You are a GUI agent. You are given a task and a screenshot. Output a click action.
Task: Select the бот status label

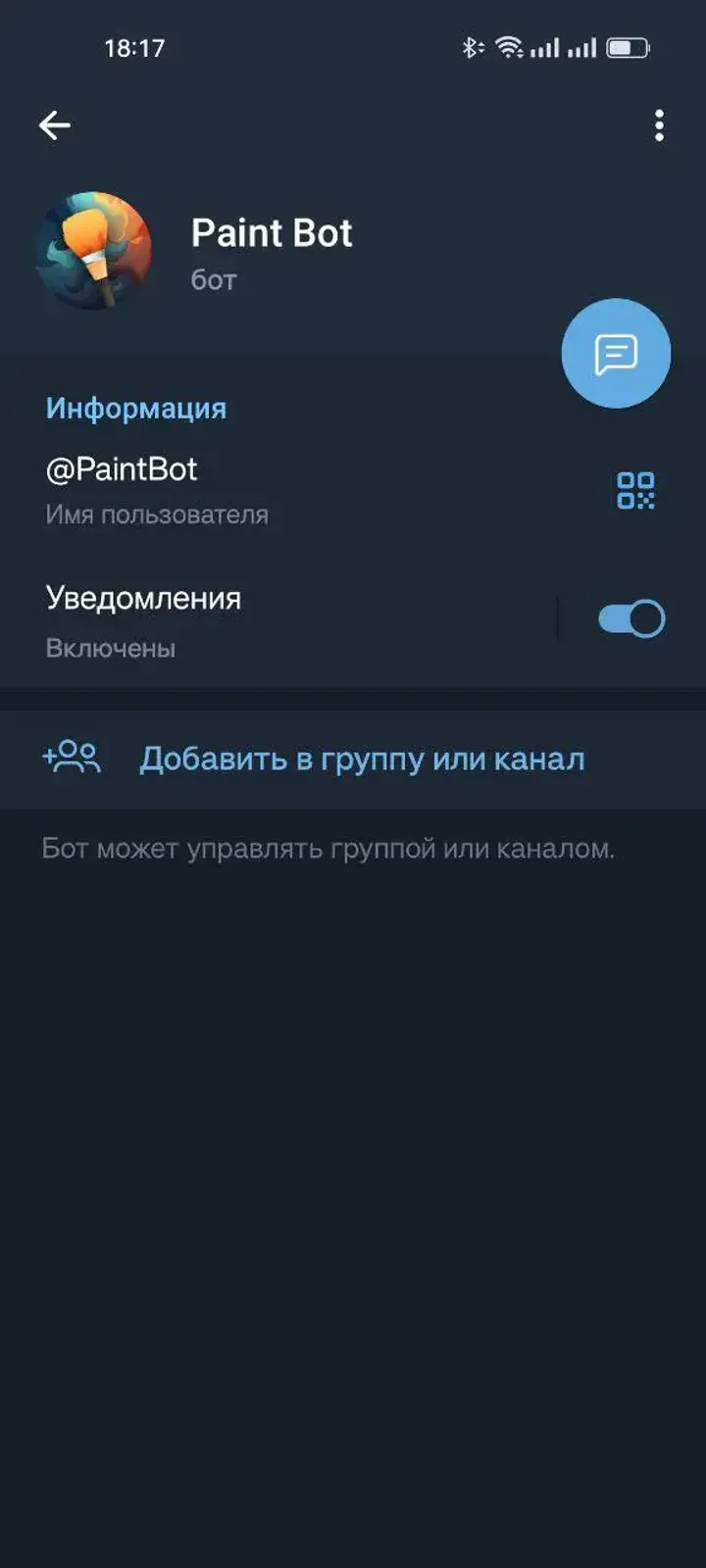point(213,279)
